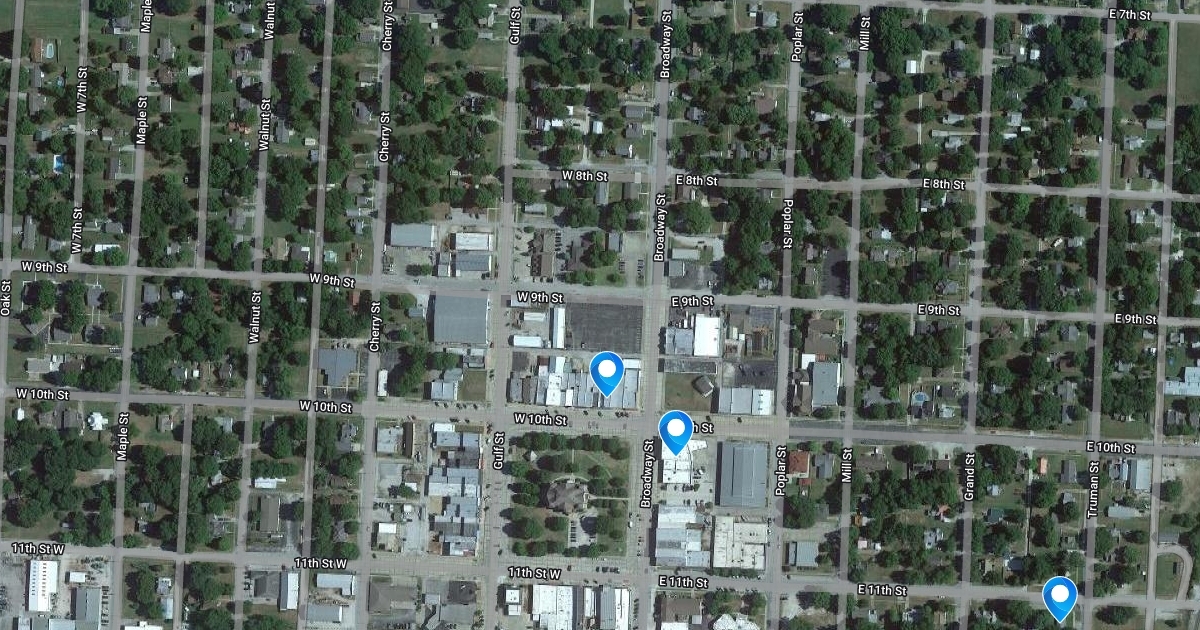Tap the map pin near E 11th and Truman St

[x=1059, y=595]
